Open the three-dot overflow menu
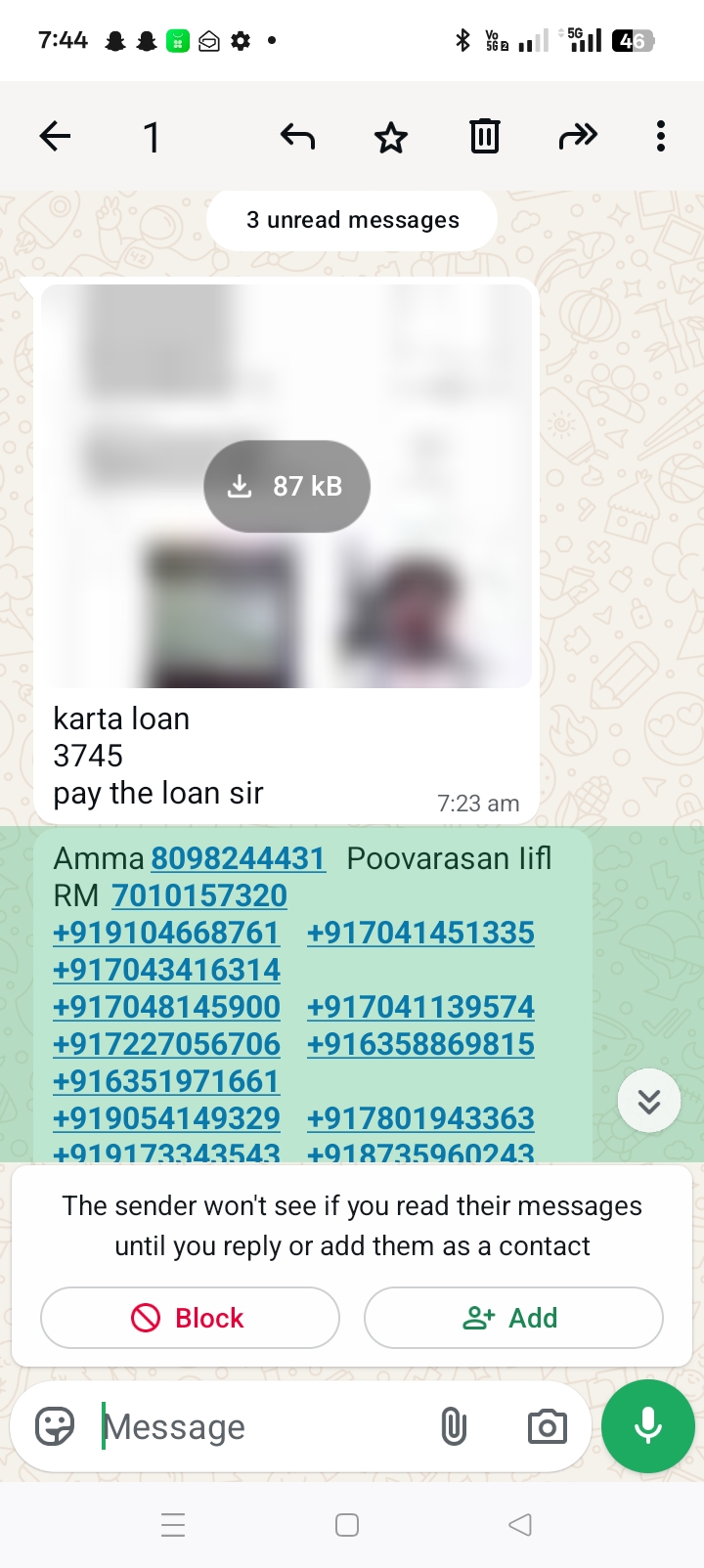This screenshot has width=704, height=1568. 661,137
